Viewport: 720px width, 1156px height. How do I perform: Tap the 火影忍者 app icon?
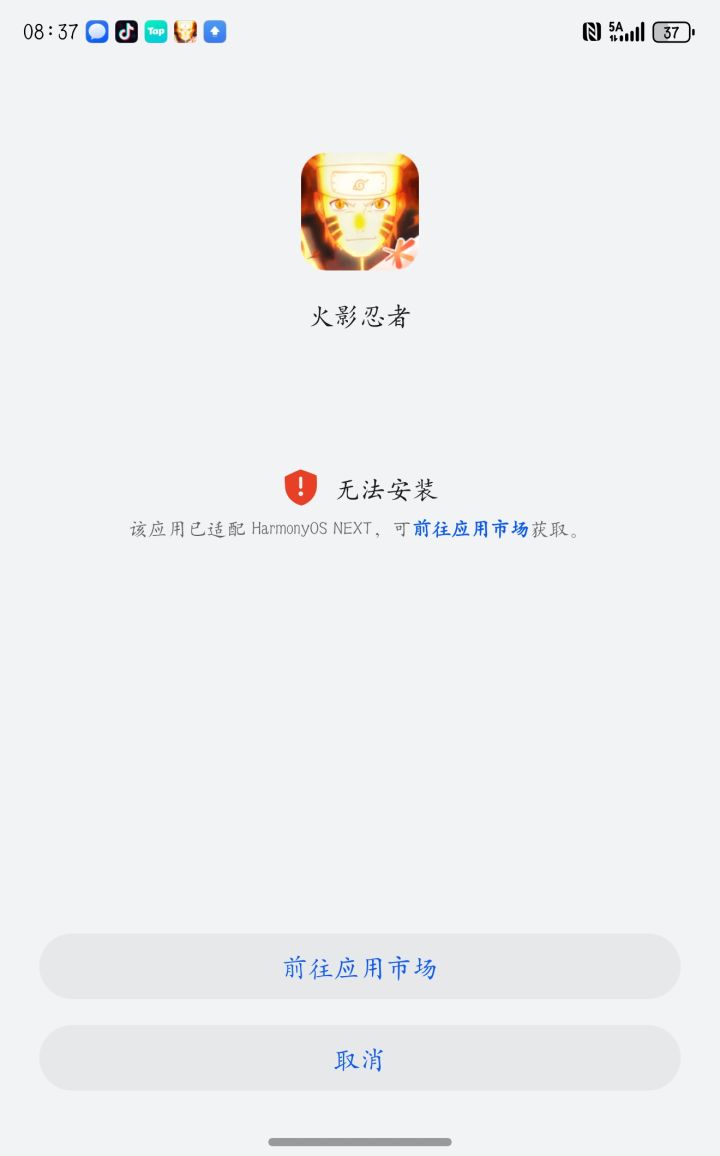(359, 211)
